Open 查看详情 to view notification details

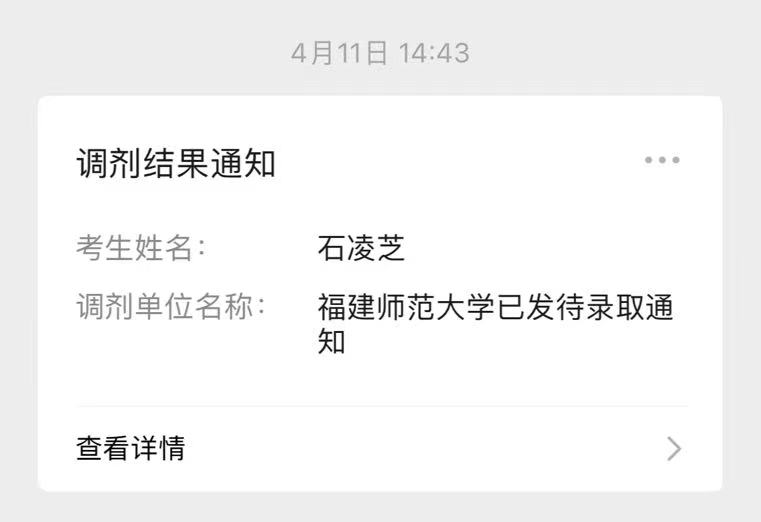coord(380,448)
